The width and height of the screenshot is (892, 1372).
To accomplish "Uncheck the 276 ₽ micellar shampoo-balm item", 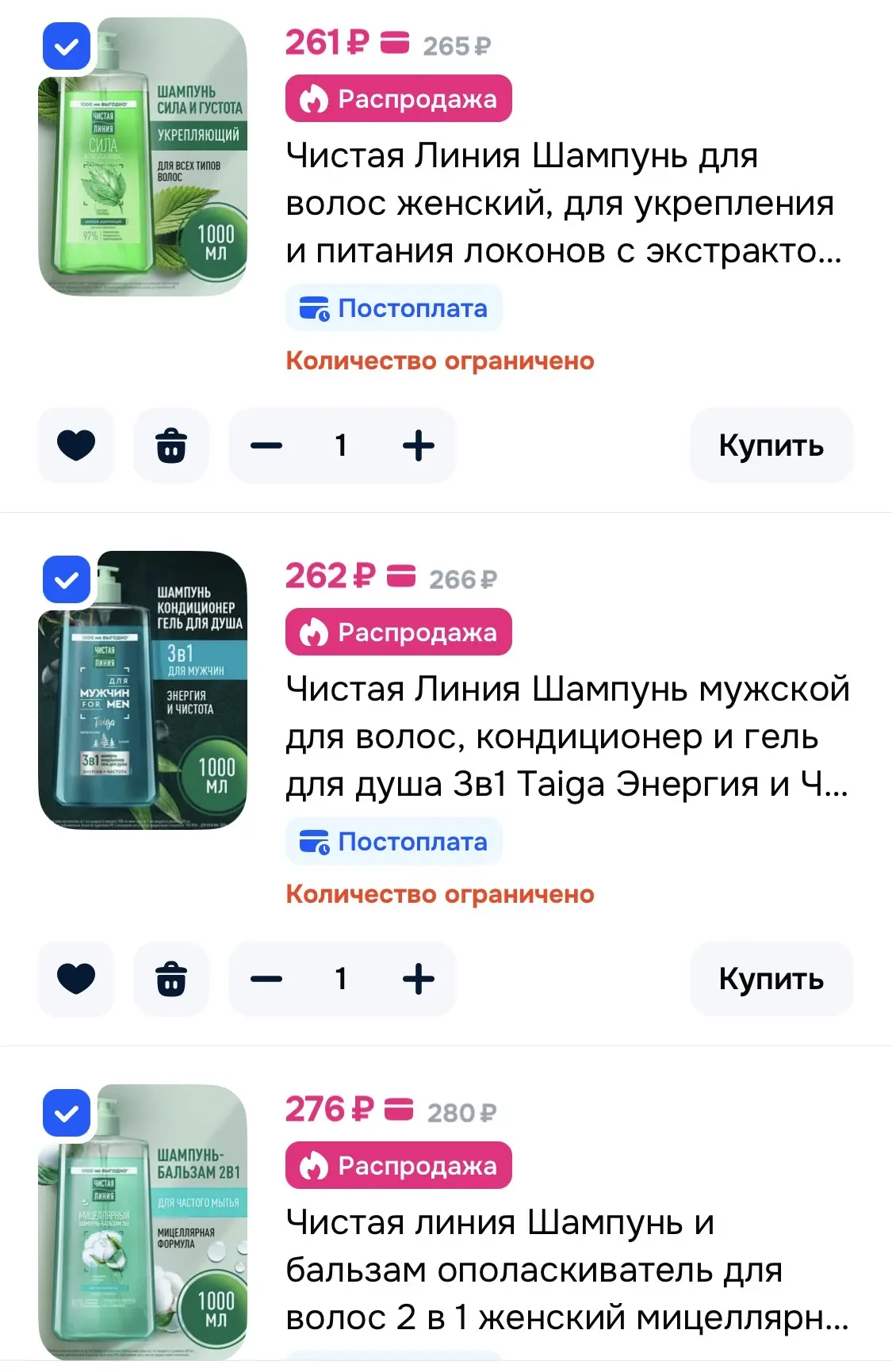I will pyautogui.click(x=67, y=1114).
